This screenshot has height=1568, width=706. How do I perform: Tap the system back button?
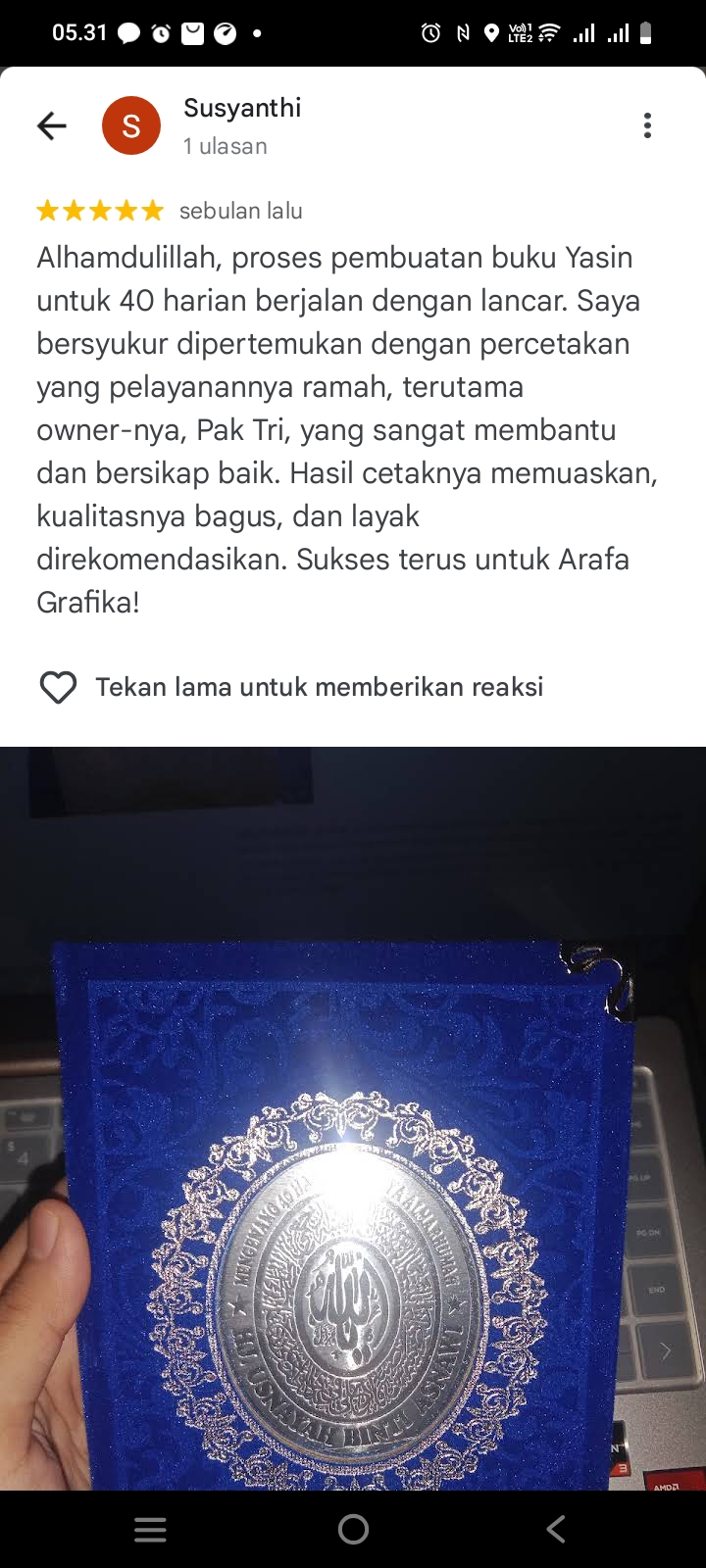point(556,1529)
